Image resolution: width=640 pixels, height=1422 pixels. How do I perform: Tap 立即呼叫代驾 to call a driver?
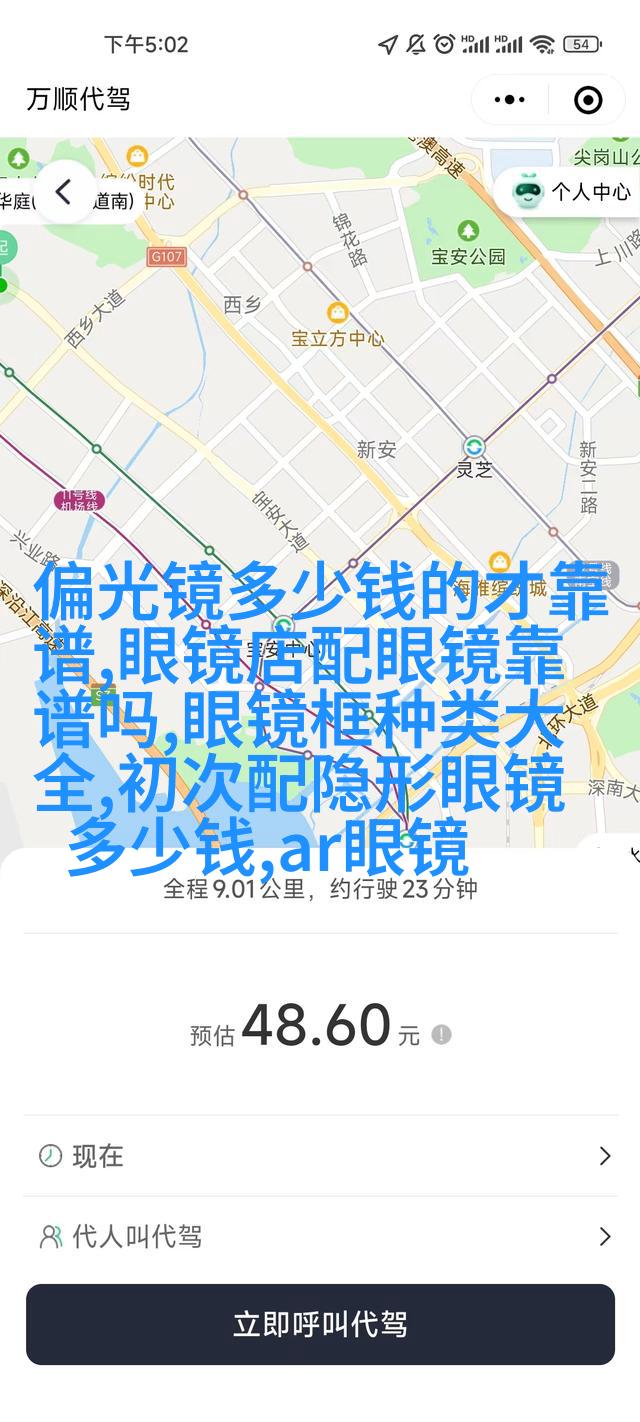(320, 1325)
